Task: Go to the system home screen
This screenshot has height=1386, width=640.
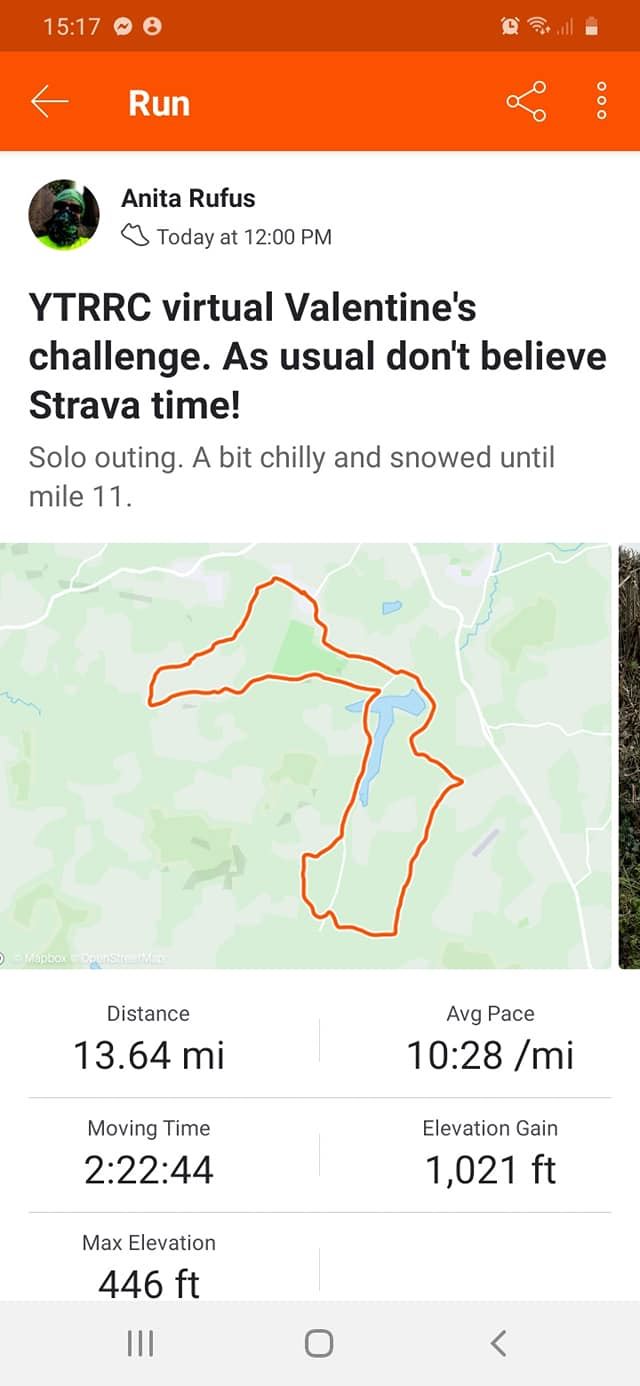Action: (x=319, y=1343)
